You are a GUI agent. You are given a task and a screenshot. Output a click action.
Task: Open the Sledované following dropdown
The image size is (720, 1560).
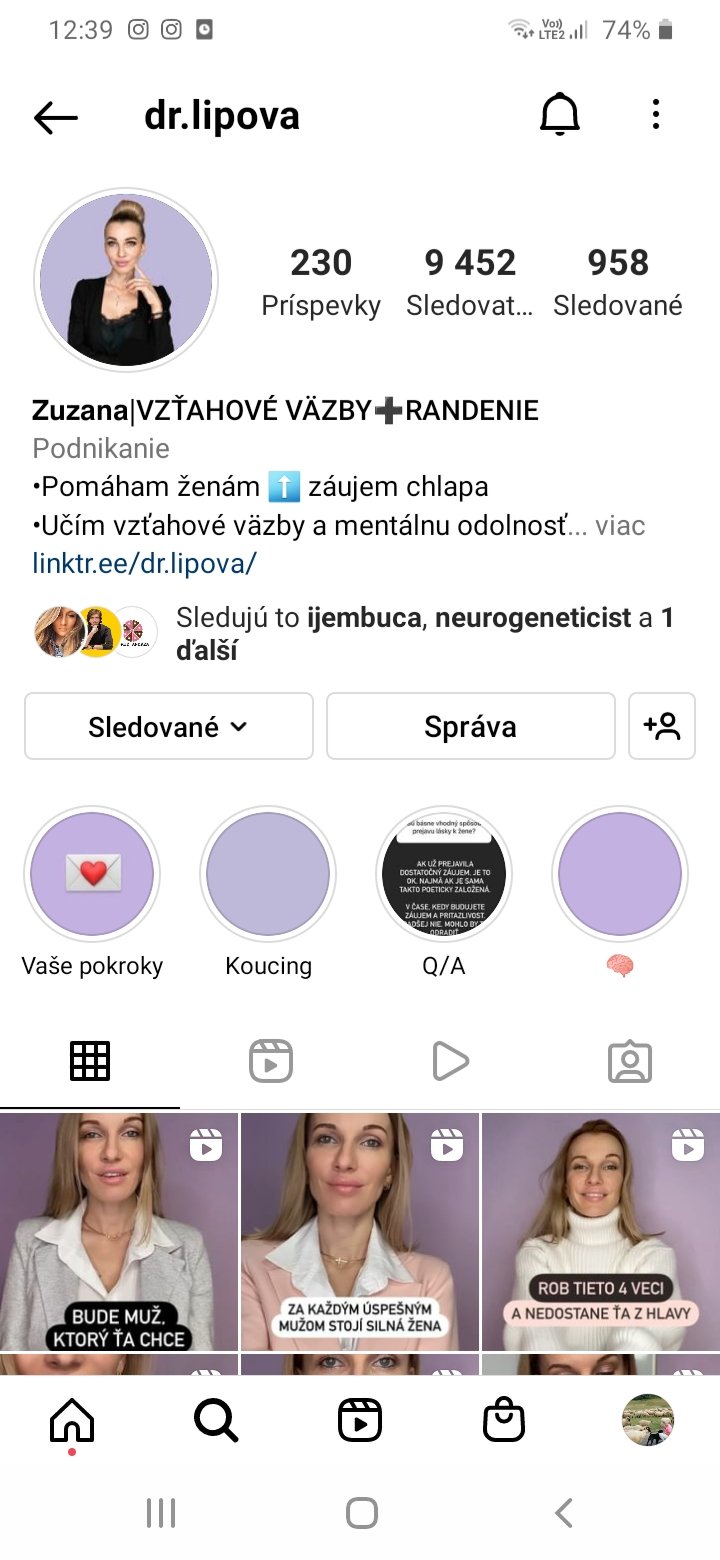click(x=168, y=727)
